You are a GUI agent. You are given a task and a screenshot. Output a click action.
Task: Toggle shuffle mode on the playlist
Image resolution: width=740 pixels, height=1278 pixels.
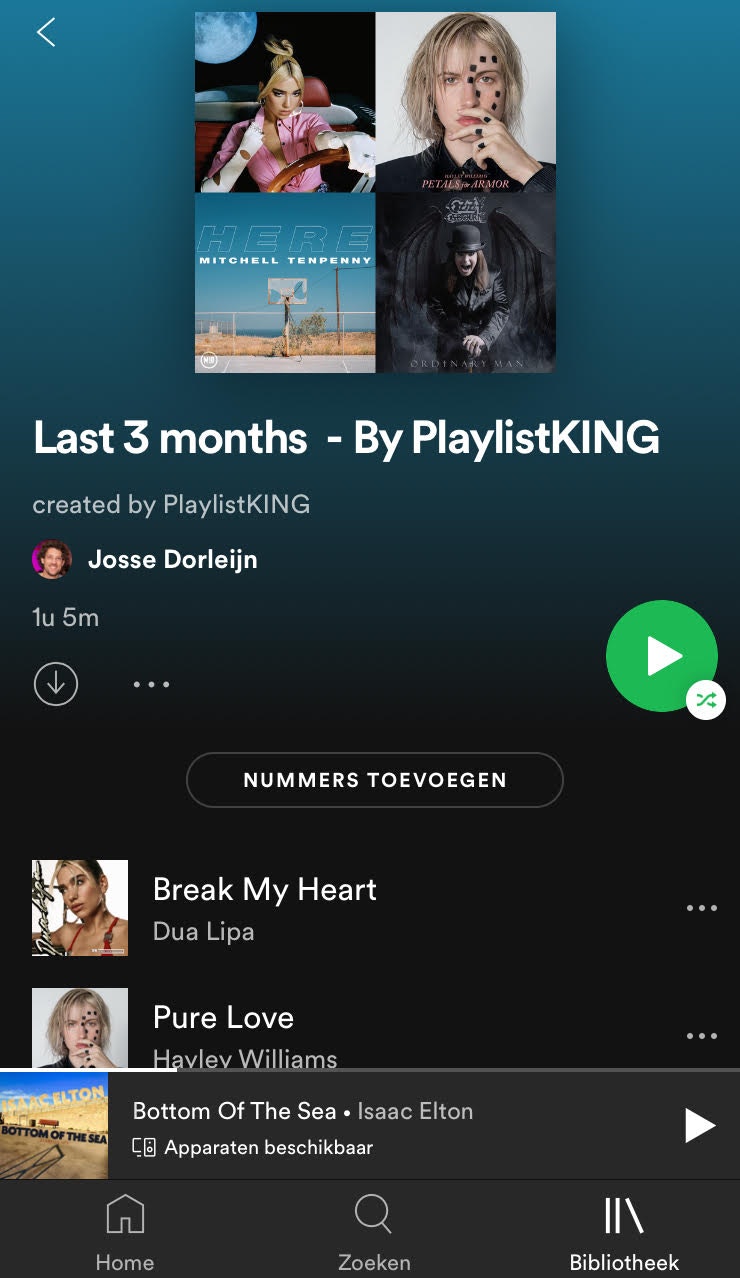pyautogui.click(x=707, y=700)
